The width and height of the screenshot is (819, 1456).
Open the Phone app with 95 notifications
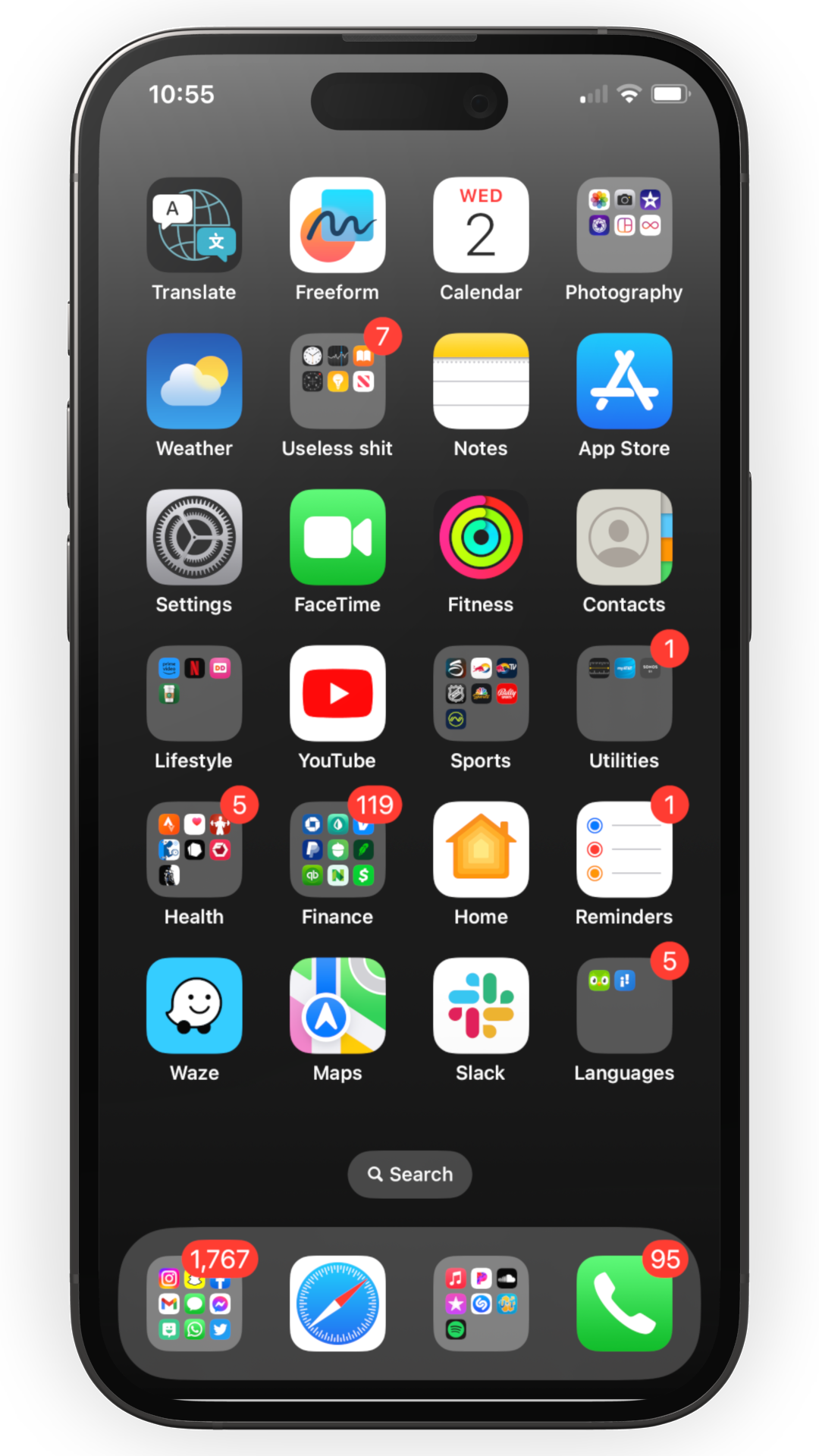pos(624,1304)
